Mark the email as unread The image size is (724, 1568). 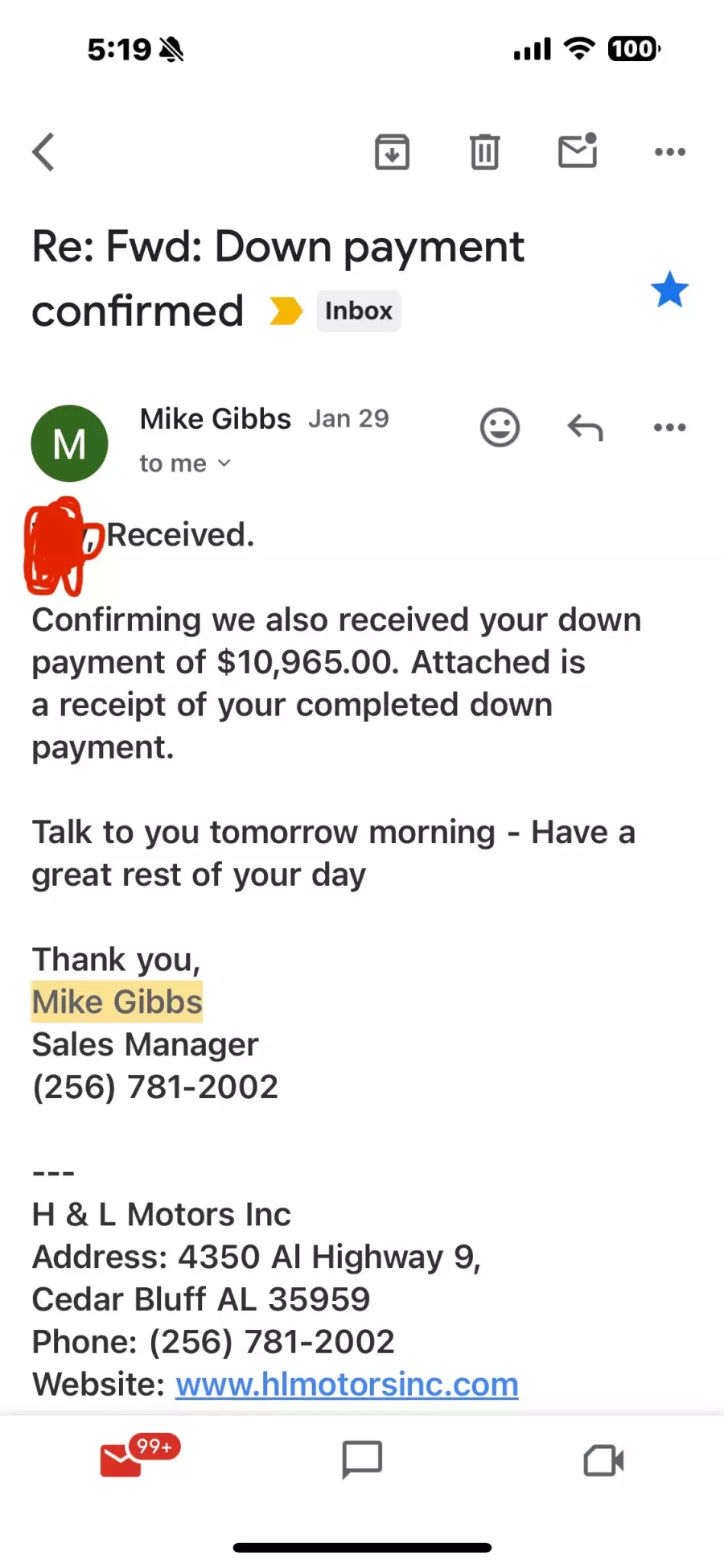(x=578, y=150)
